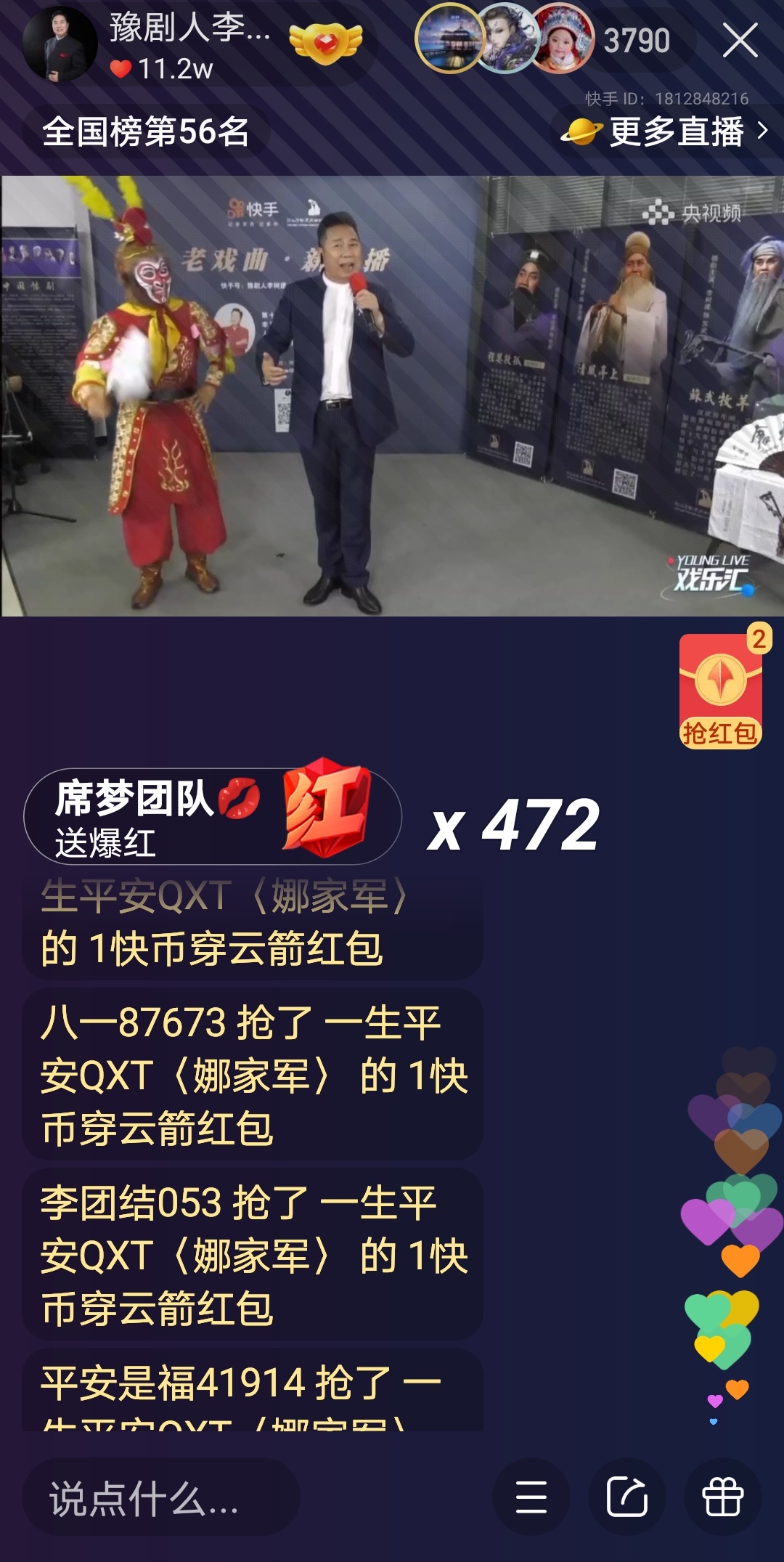The width and height of the screenshot is (784, 1562).
Task: Tap the golden winged heart badge
Action: click(325, 42)
